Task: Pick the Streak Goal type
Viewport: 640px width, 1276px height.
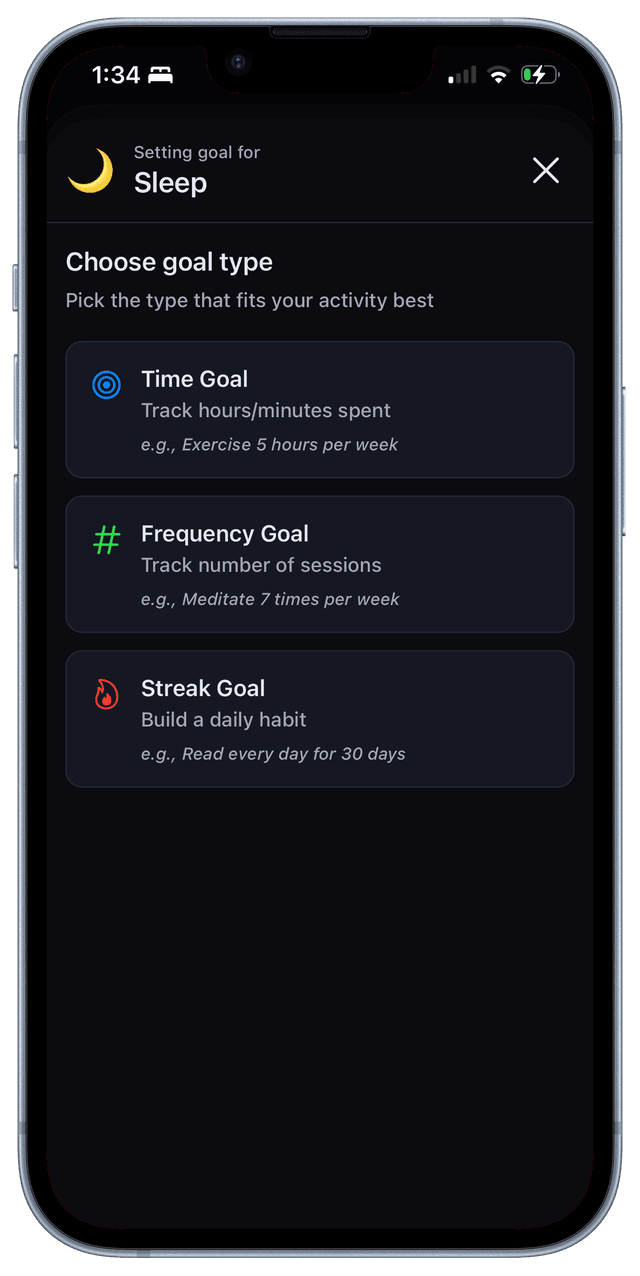Action: (319, 719)
